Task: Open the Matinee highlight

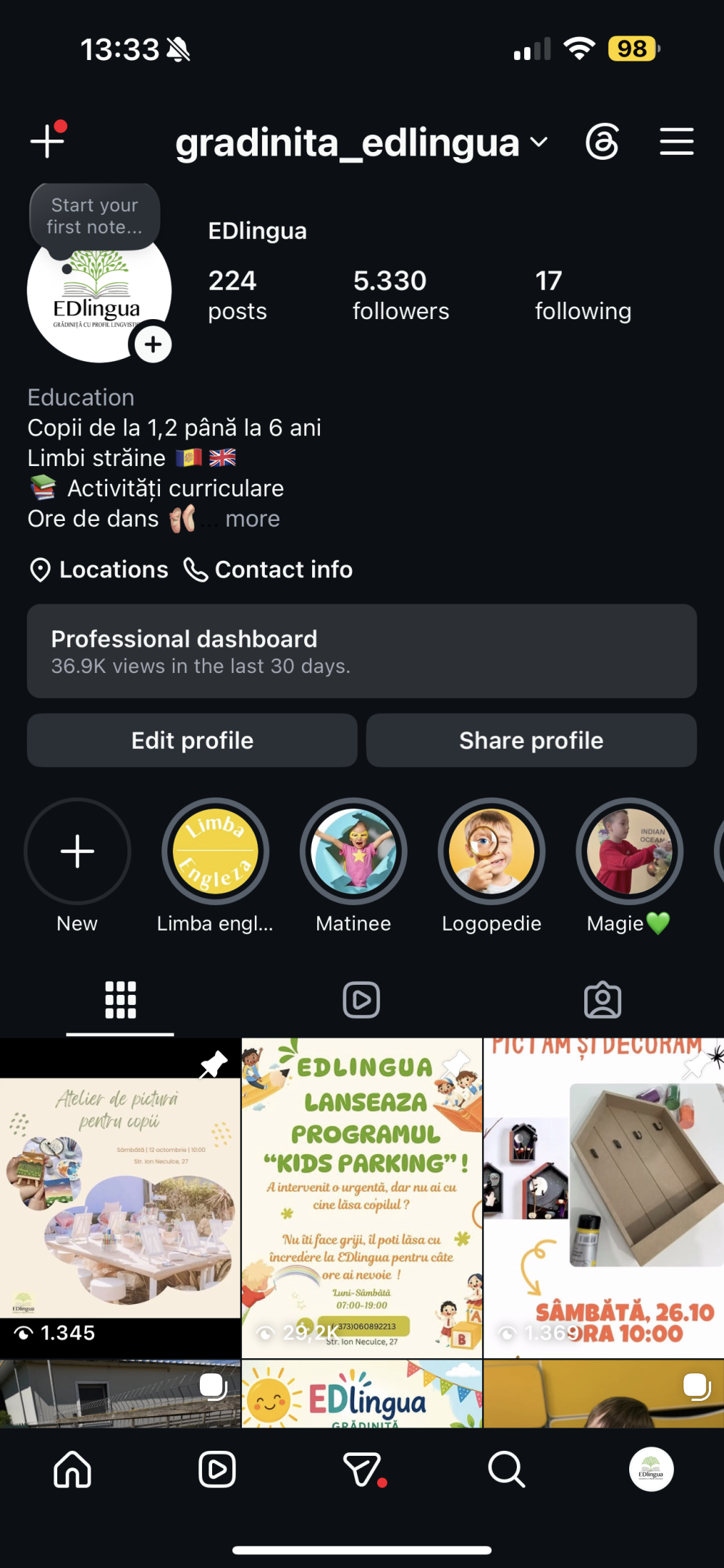Action: 353,866
